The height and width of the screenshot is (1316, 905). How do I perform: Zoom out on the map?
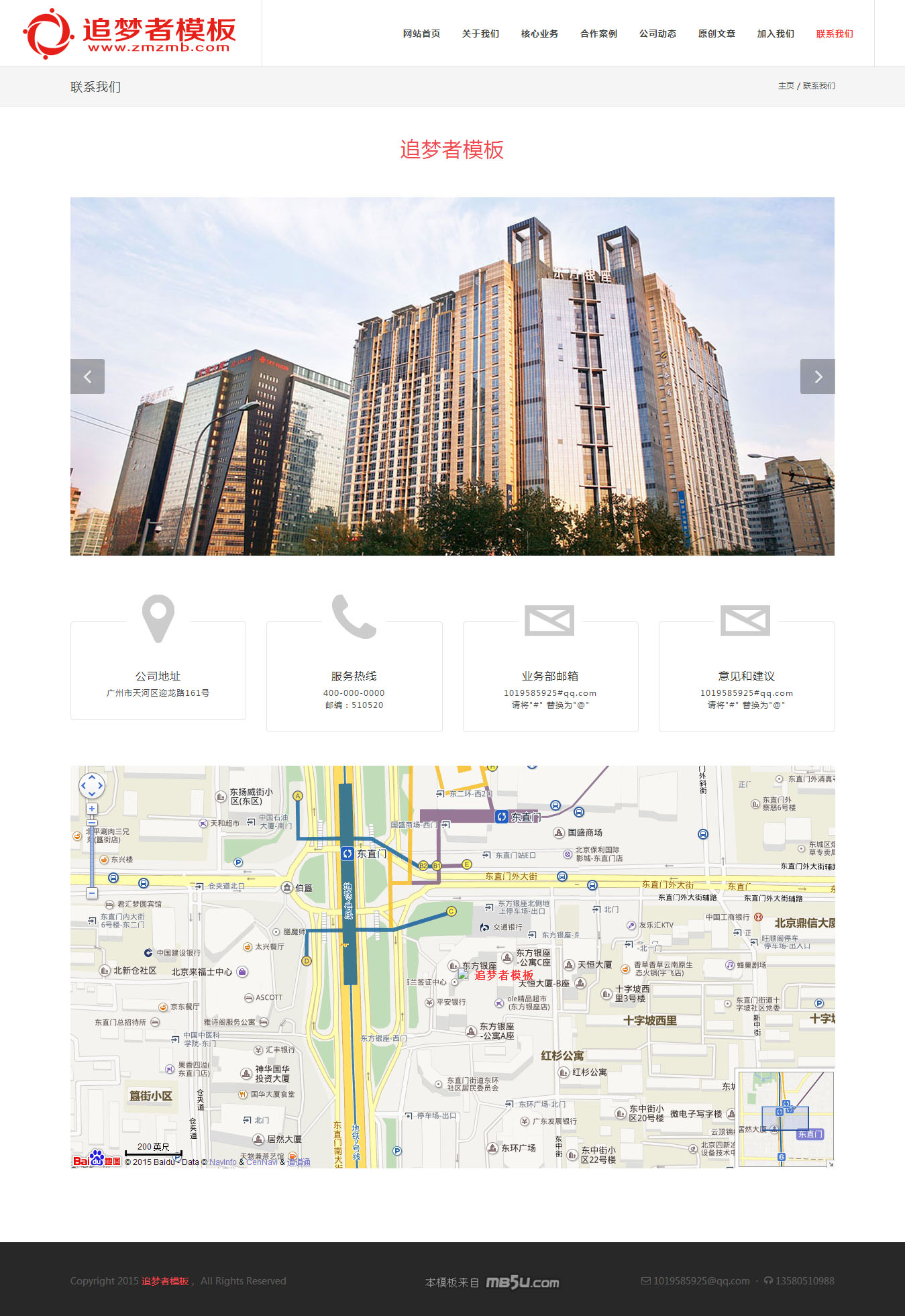92,893
